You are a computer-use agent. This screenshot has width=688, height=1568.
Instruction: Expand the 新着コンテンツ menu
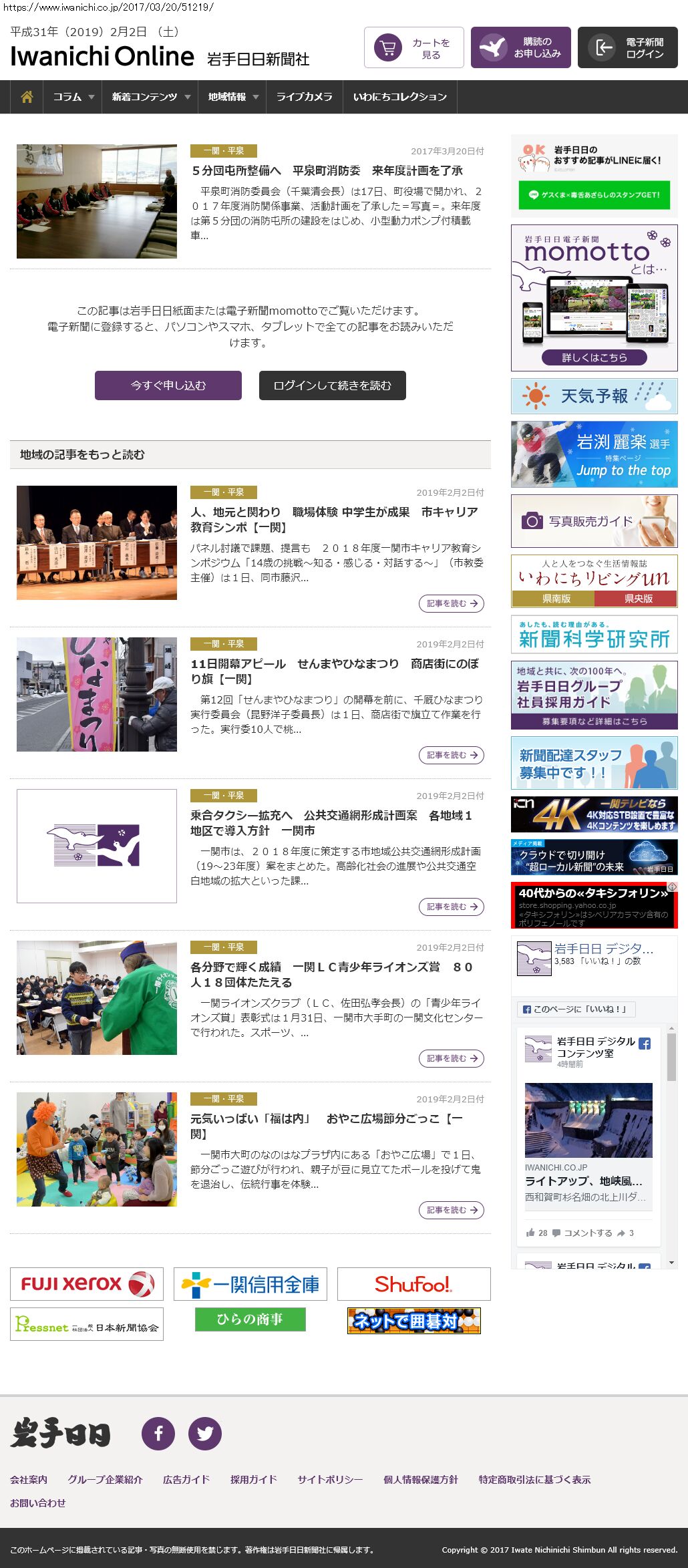(150, 97)
